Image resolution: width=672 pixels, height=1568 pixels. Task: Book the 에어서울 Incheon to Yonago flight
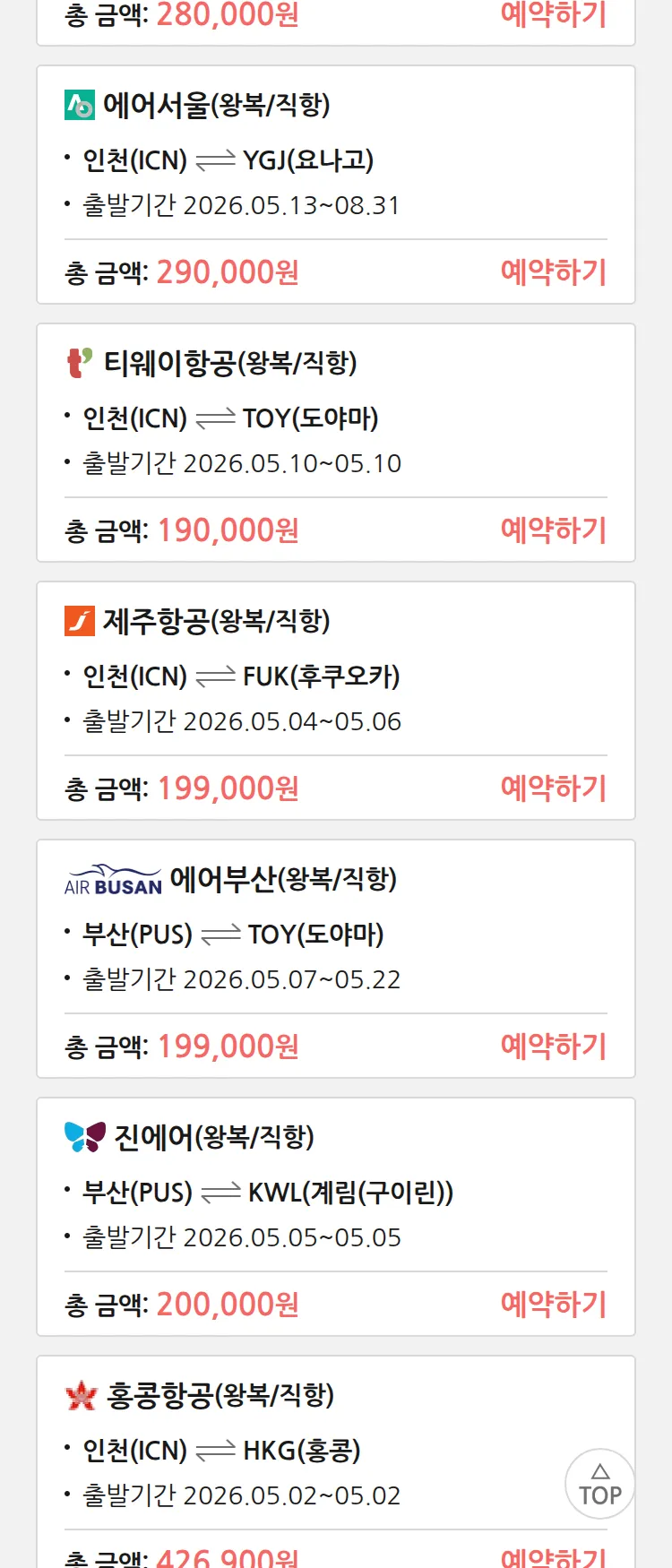(x=553, y=271)
